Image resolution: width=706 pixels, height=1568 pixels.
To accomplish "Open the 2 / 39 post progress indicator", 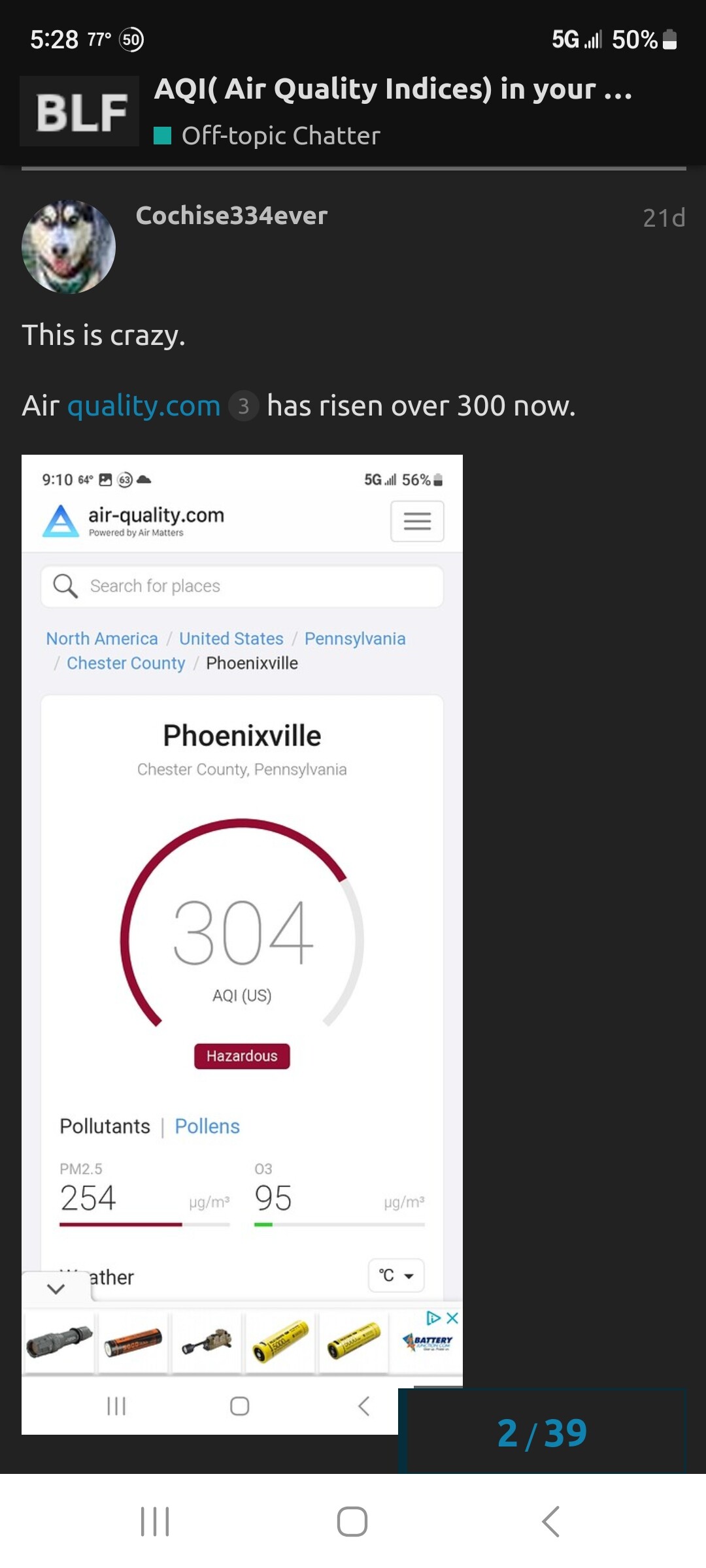I will pos(543,1433).
